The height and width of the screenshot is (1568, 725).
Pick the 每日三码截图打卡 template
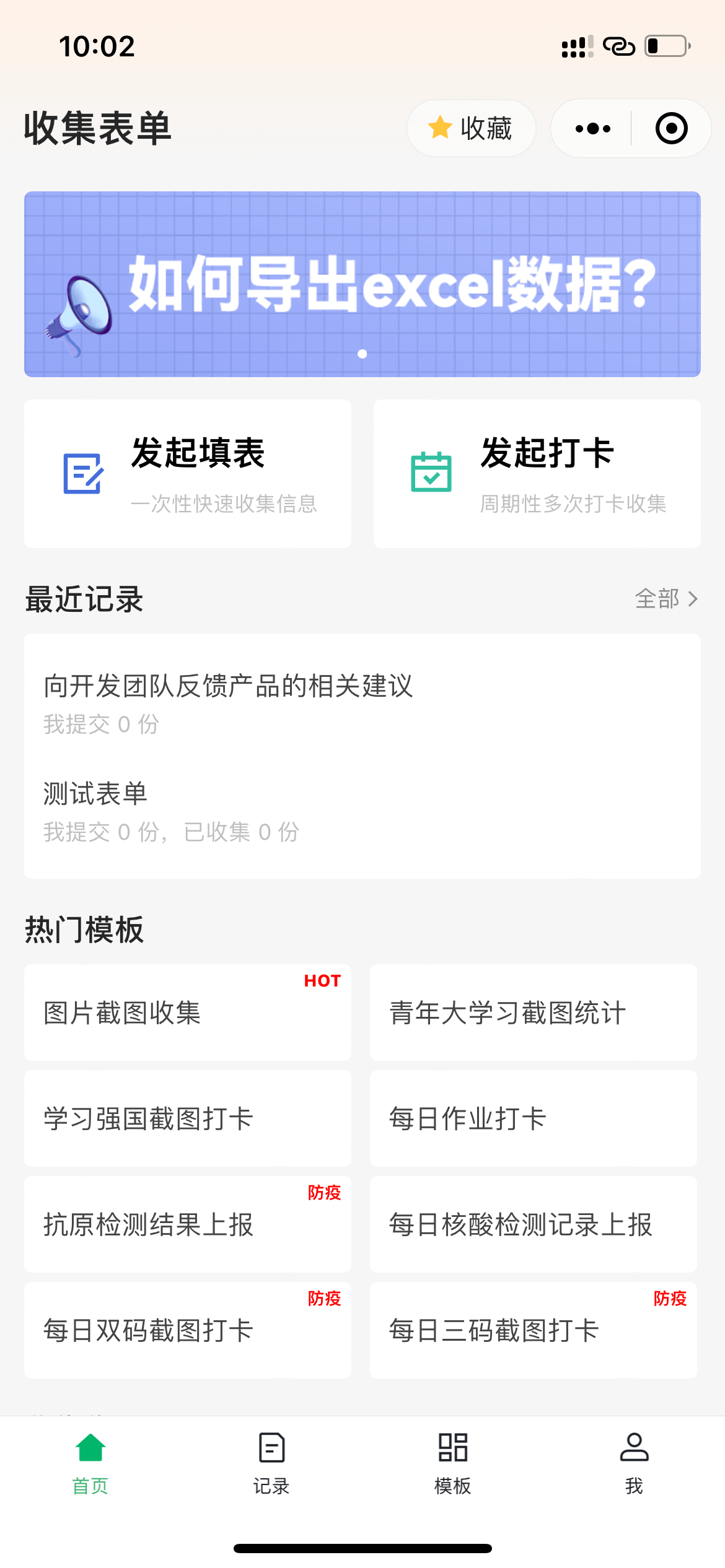click(x=533, y=1330)
